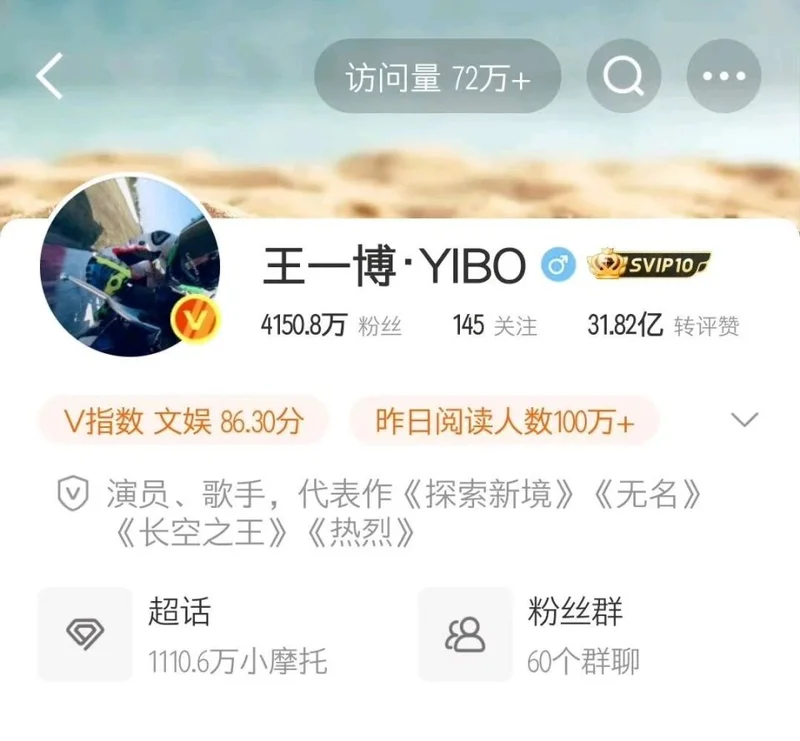Screen dimensions: 800x741
Task: View the 31.82亿 转评赞 stats
Action: click(663, 325)
